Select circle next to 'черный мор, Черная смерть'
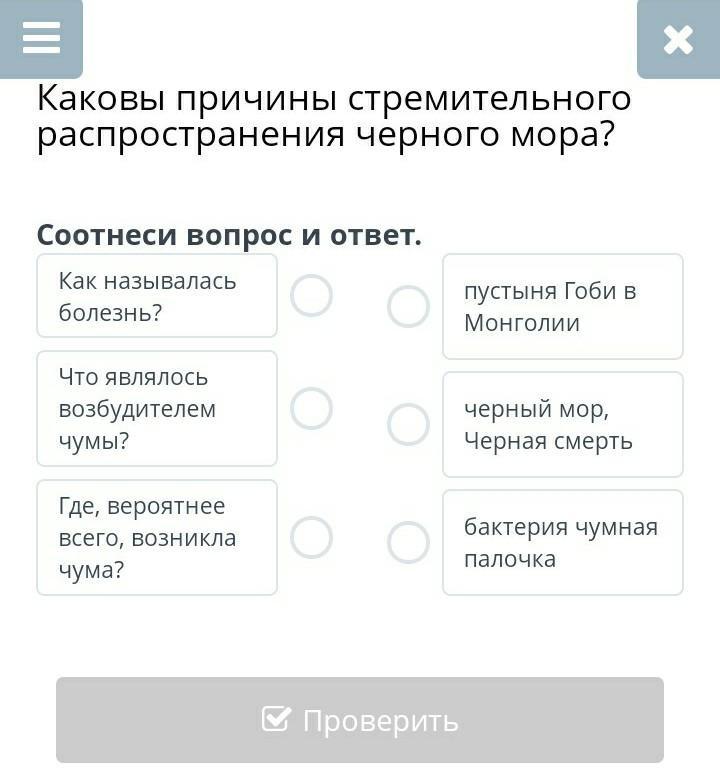 point(408,424)
